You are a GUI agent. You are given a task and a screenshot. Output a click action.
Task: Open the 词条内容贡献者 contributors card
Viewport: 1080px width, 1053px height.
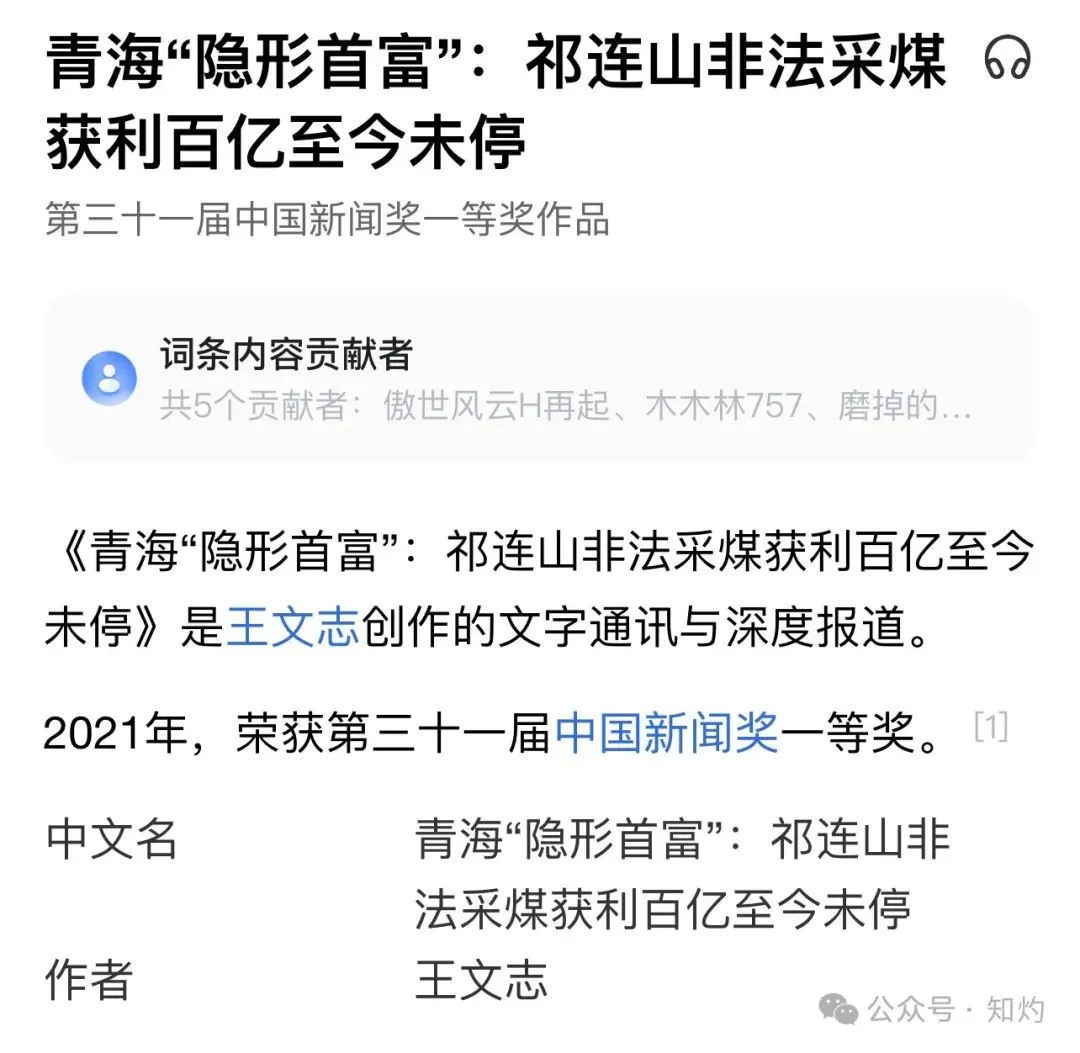click(x=538, y=380)
